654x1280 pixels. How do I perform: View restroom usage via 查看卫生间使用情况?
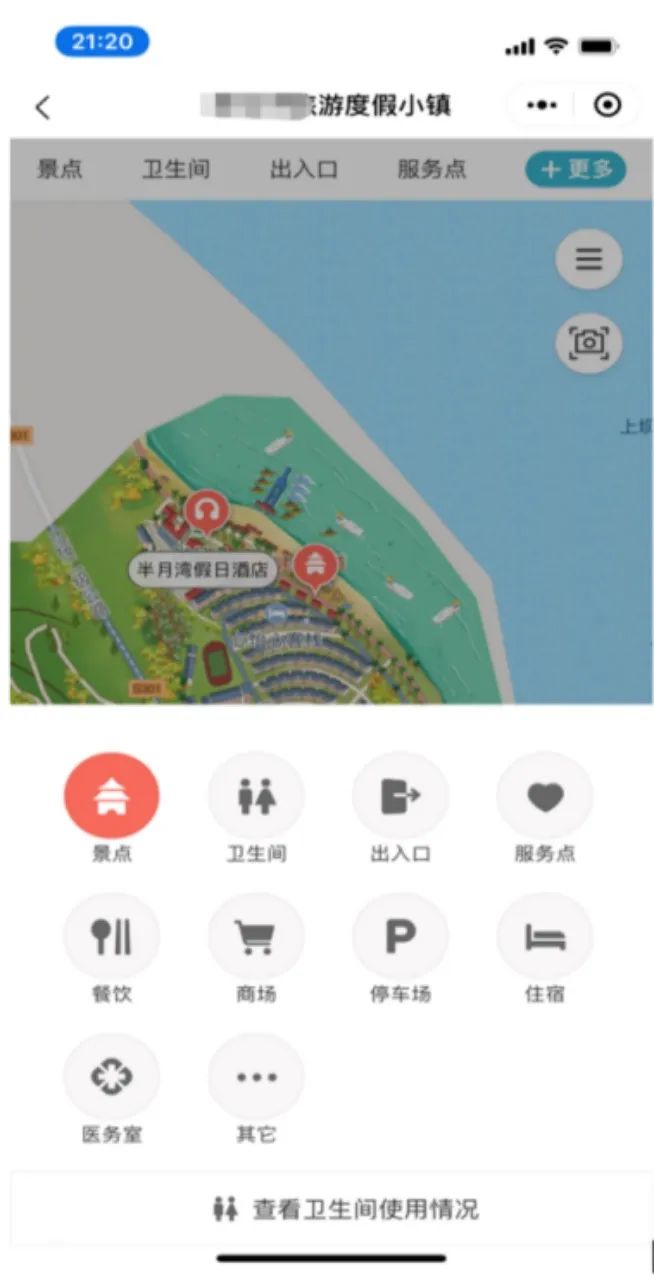345,1209
